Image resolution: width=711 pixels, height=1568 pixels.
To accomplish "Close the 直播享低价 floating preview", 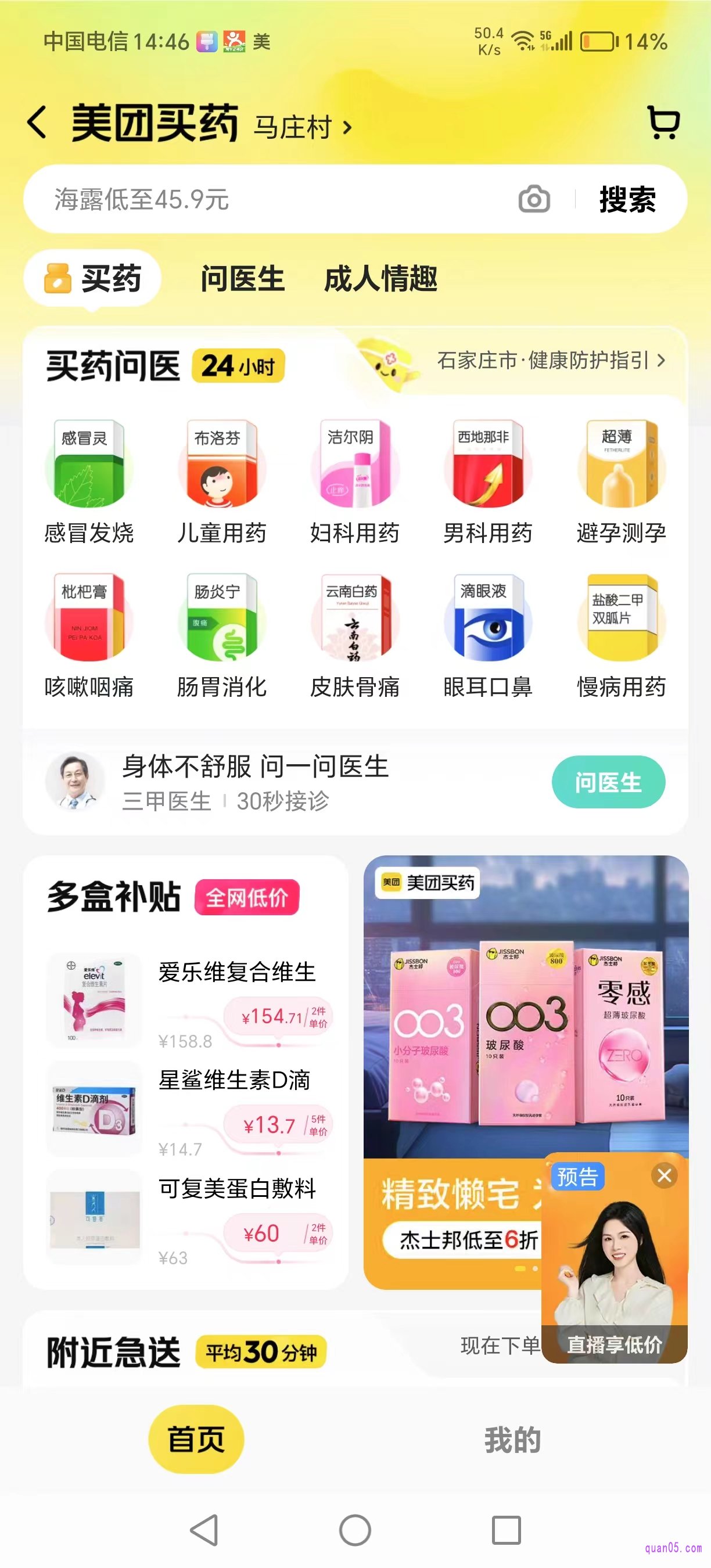I will (x=664, y=1175).
